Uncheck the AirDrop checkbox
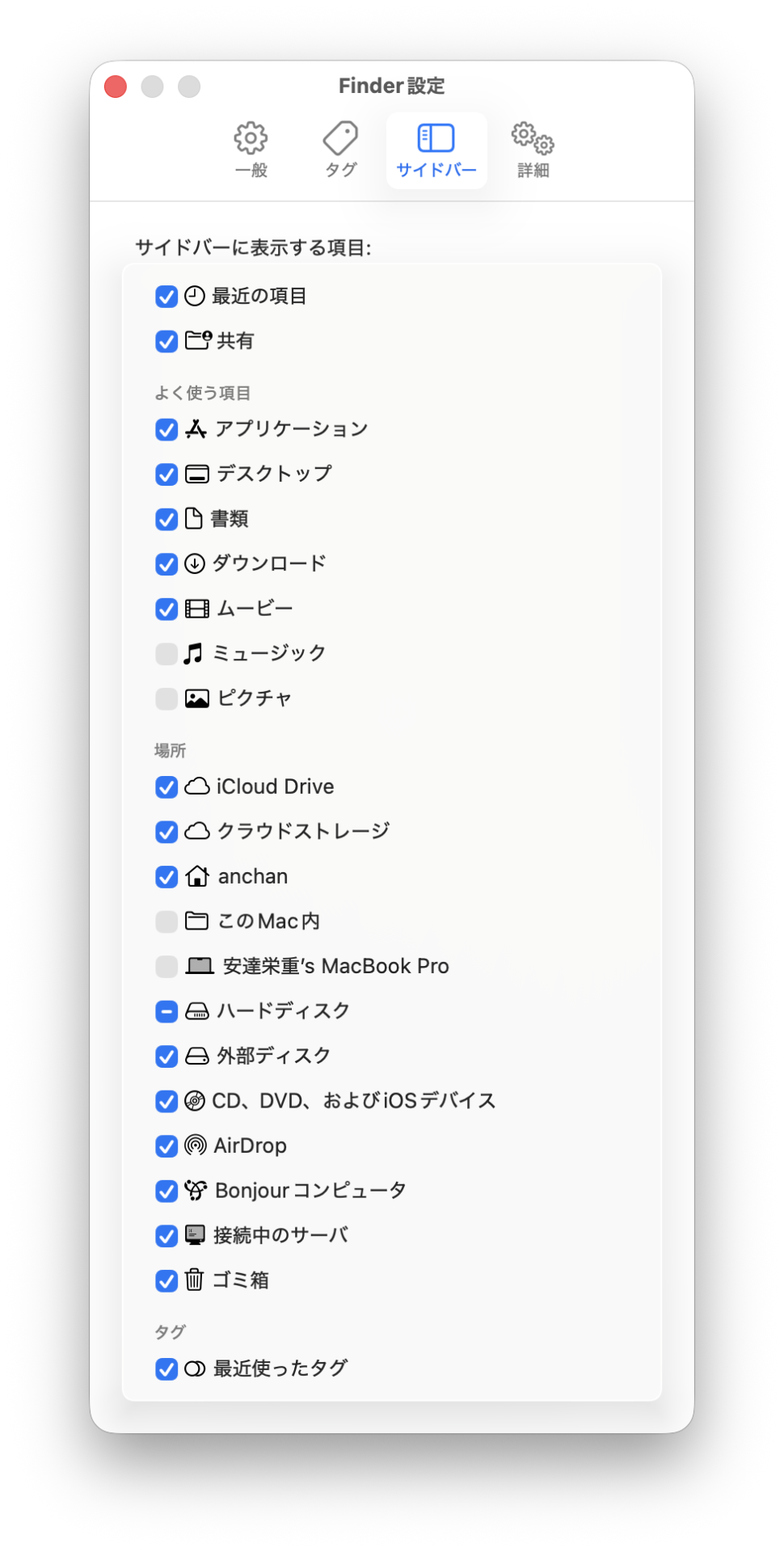Image resolution: width=784 pixels, height=1552 pixels. [166, 1146]
